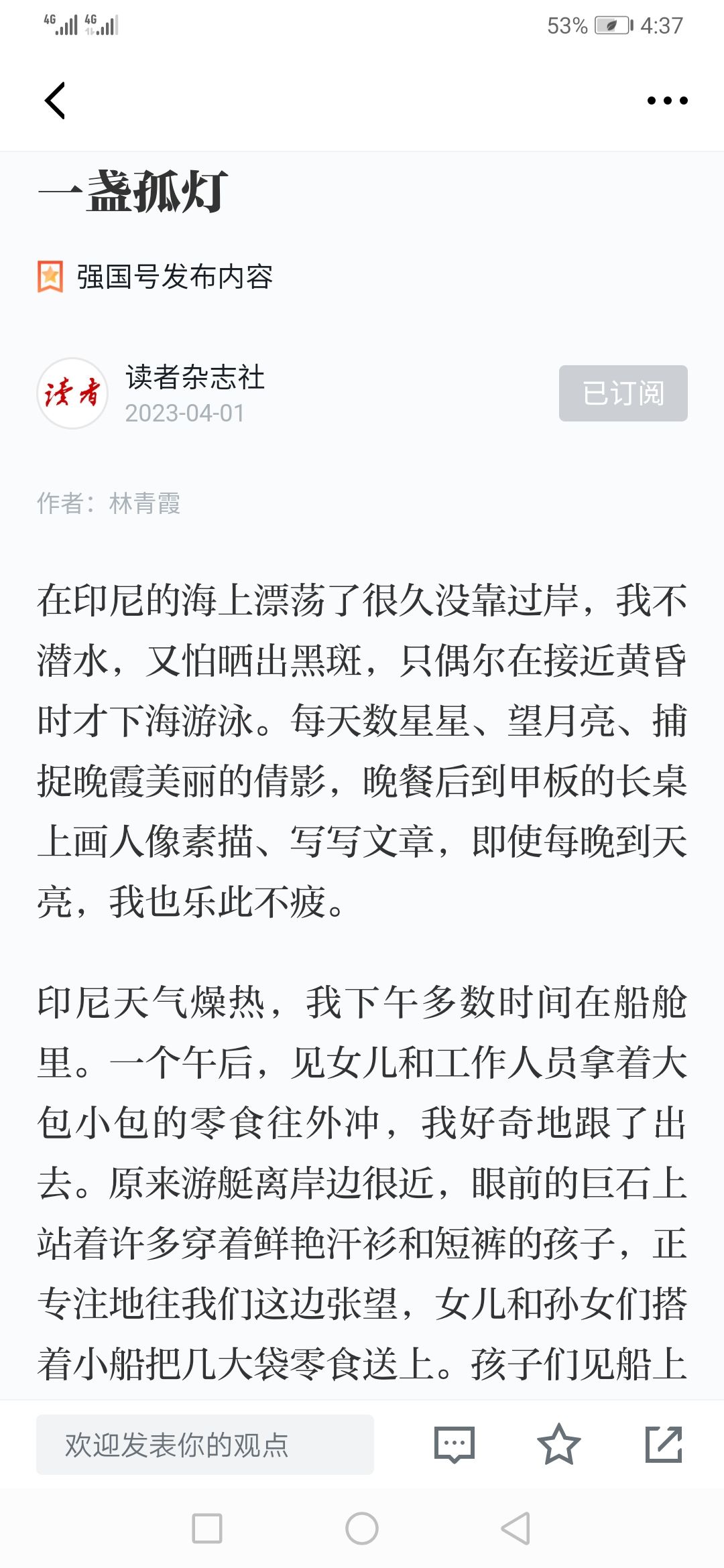This screenshot has height=1568, width=724.
Task: Open the system recent apps button
Action: click(207, 1528)
